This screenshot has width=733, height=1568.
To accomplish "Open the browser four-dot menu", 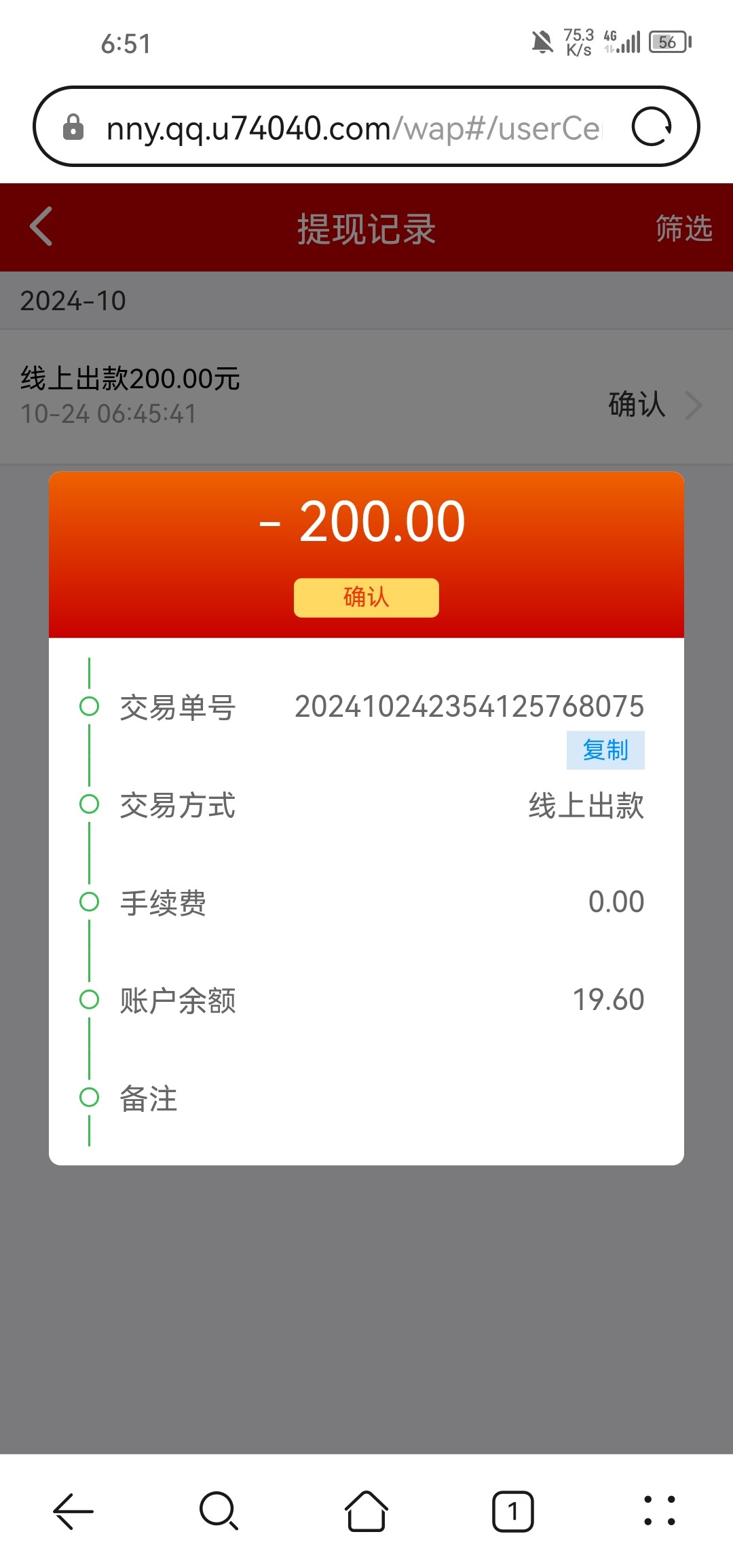I will click(660, 1511).
